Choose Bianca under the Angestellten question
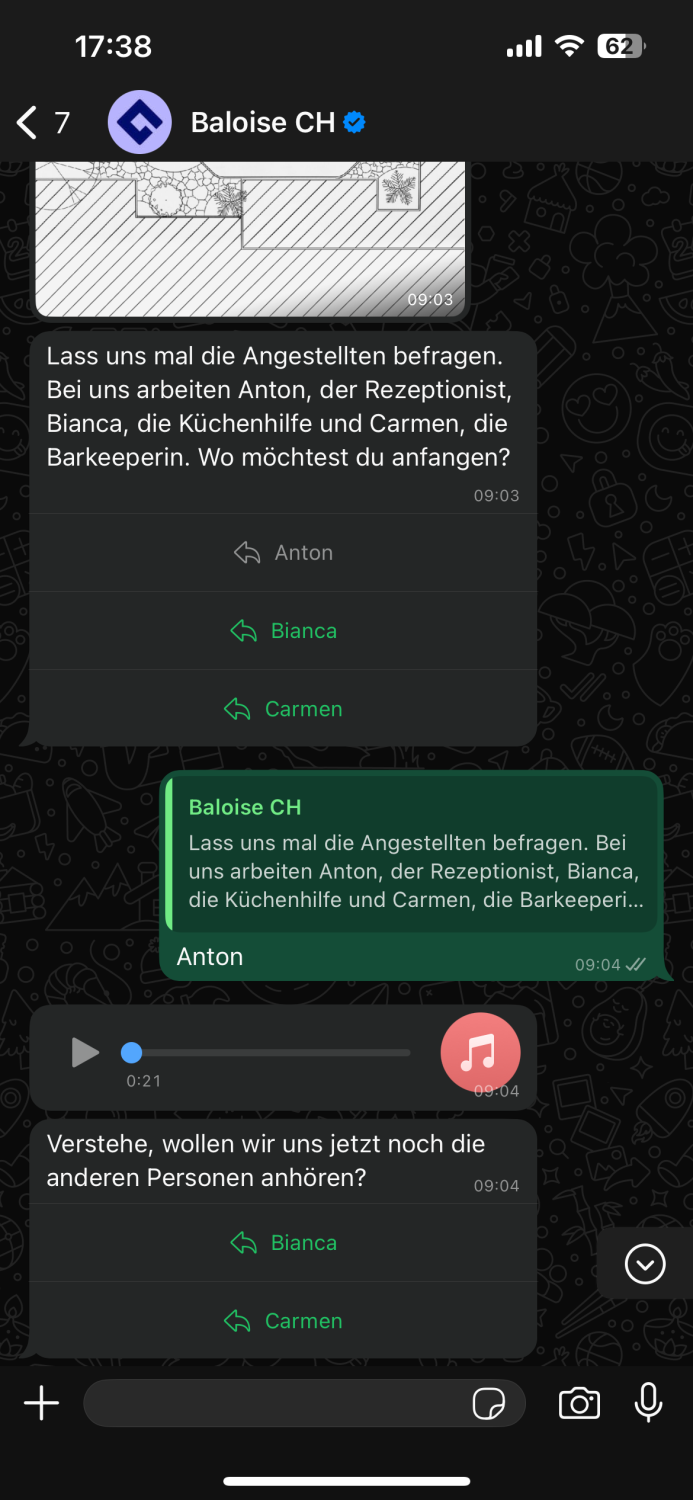Screen dimensions: 693x1500 283,631
